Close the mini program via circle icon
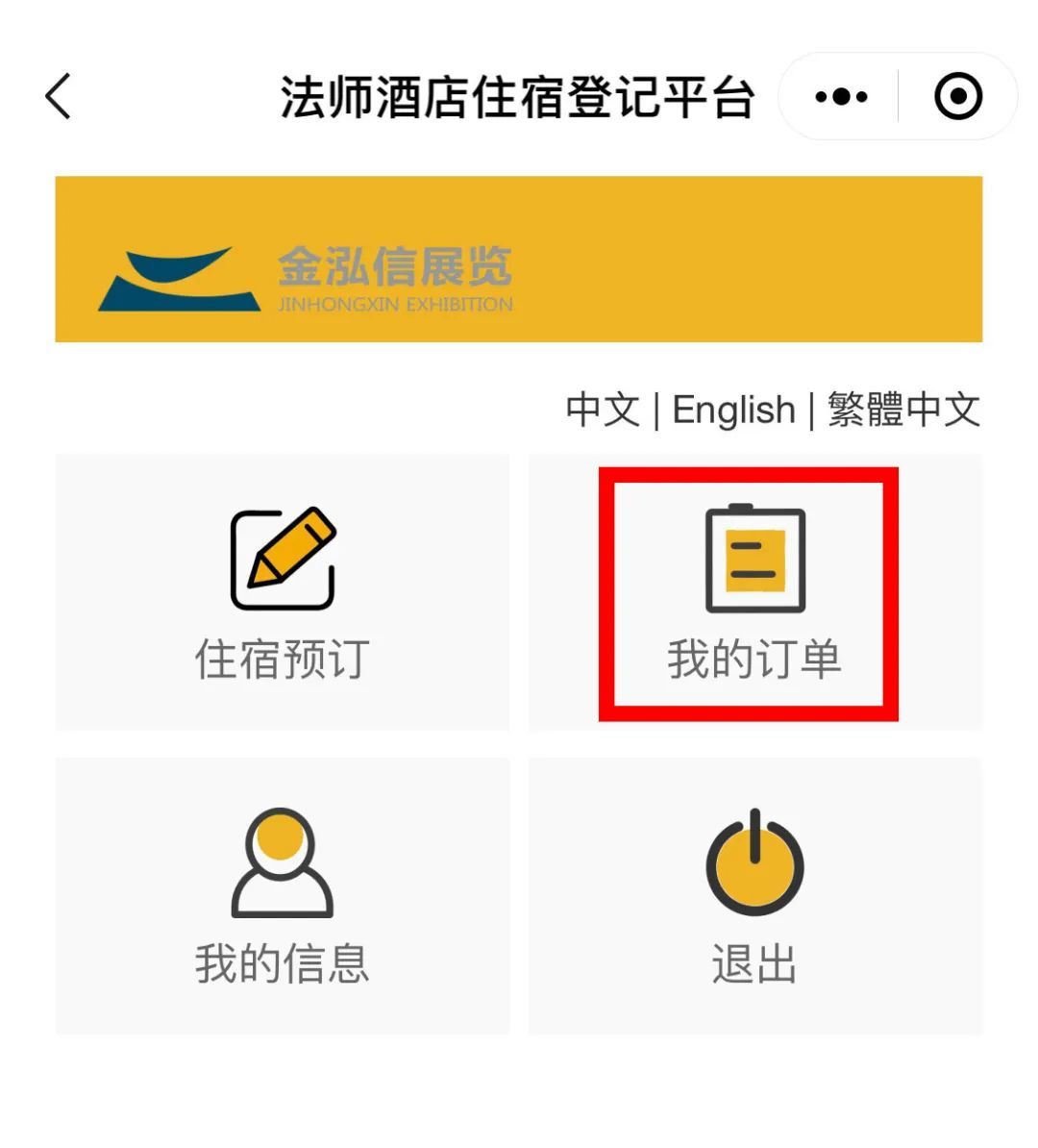 [x=958, y=97]
